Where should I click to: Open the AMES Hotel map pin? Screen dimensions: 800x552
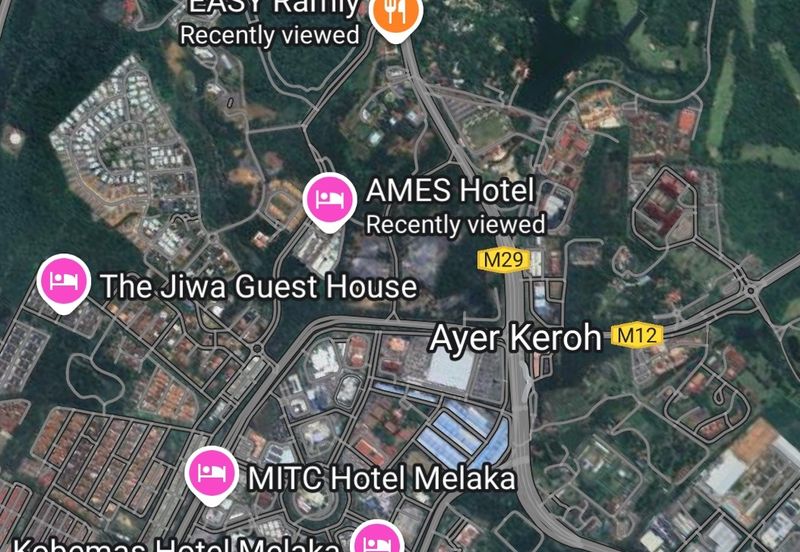click(330, 199)
